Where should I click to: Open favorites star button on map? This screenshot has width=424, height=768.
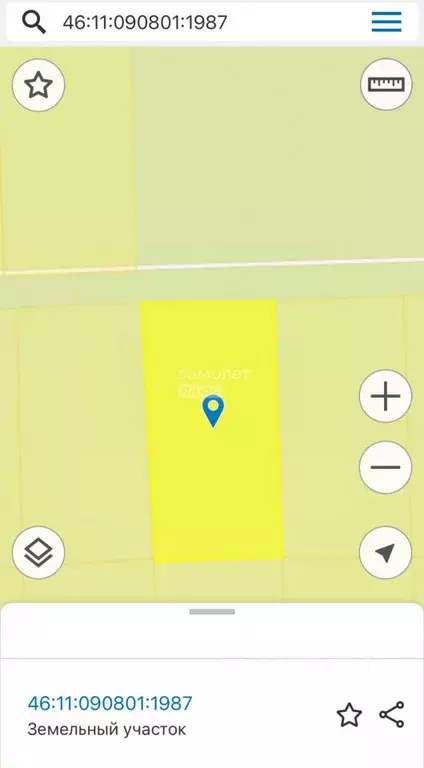tap(39, 85)
